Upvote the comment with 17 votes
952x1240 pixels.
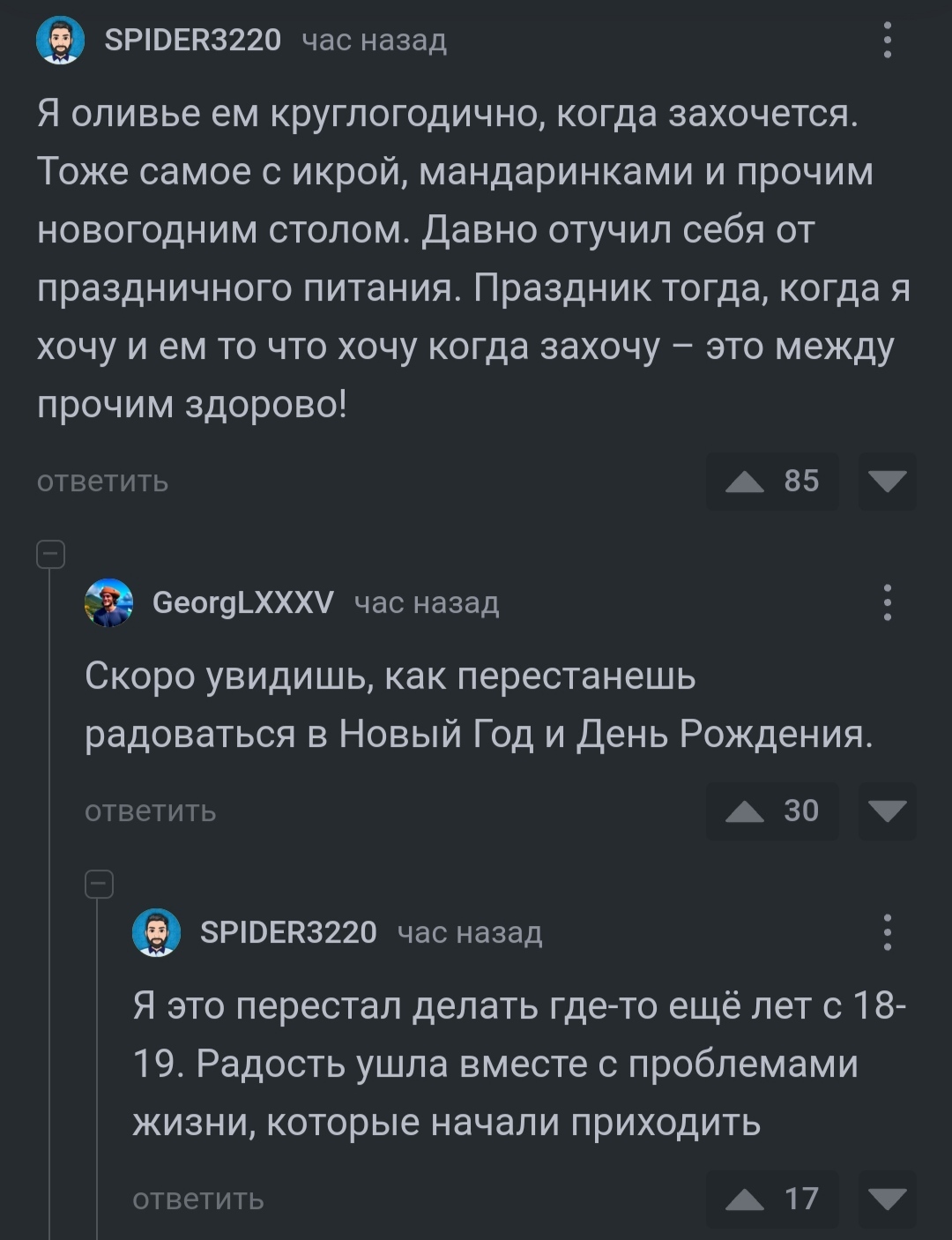pyautogui.click(x=772, y=1199)
